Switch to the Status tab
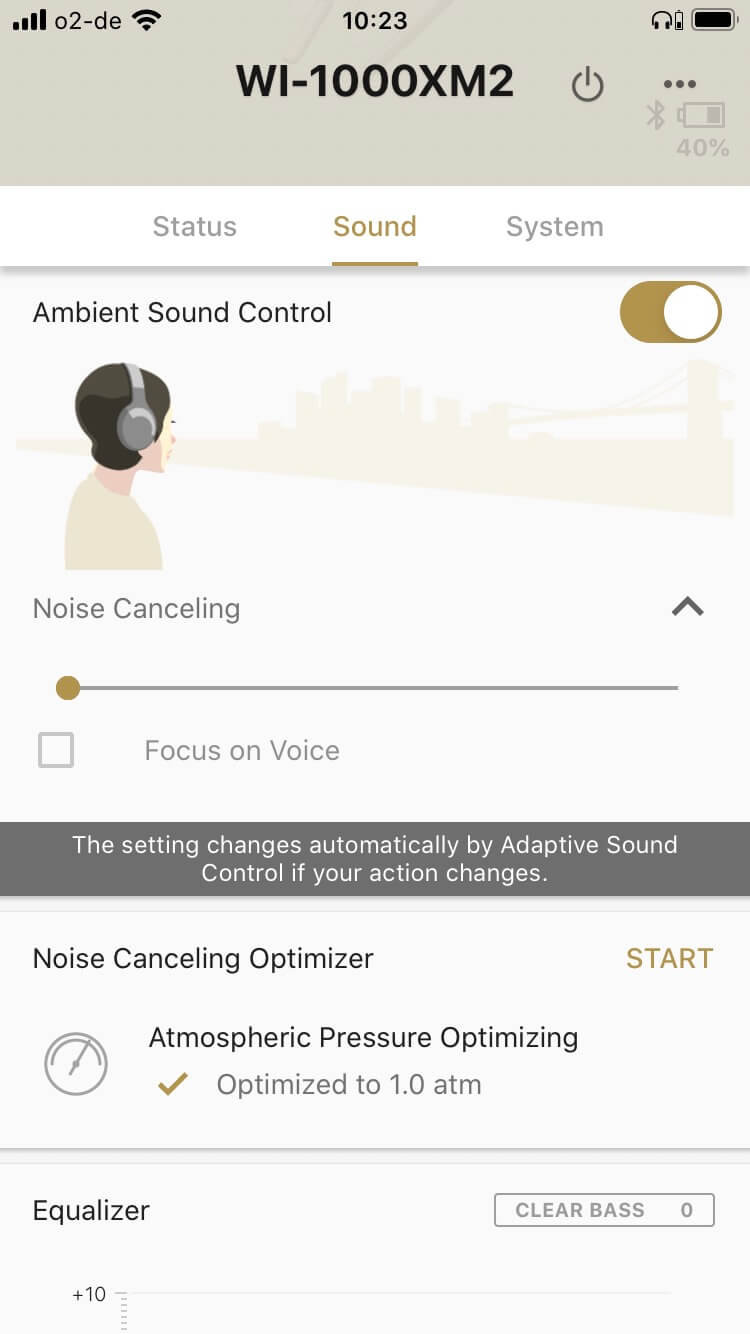Screen dimensions: 750x1334 [x=194, y=226]
